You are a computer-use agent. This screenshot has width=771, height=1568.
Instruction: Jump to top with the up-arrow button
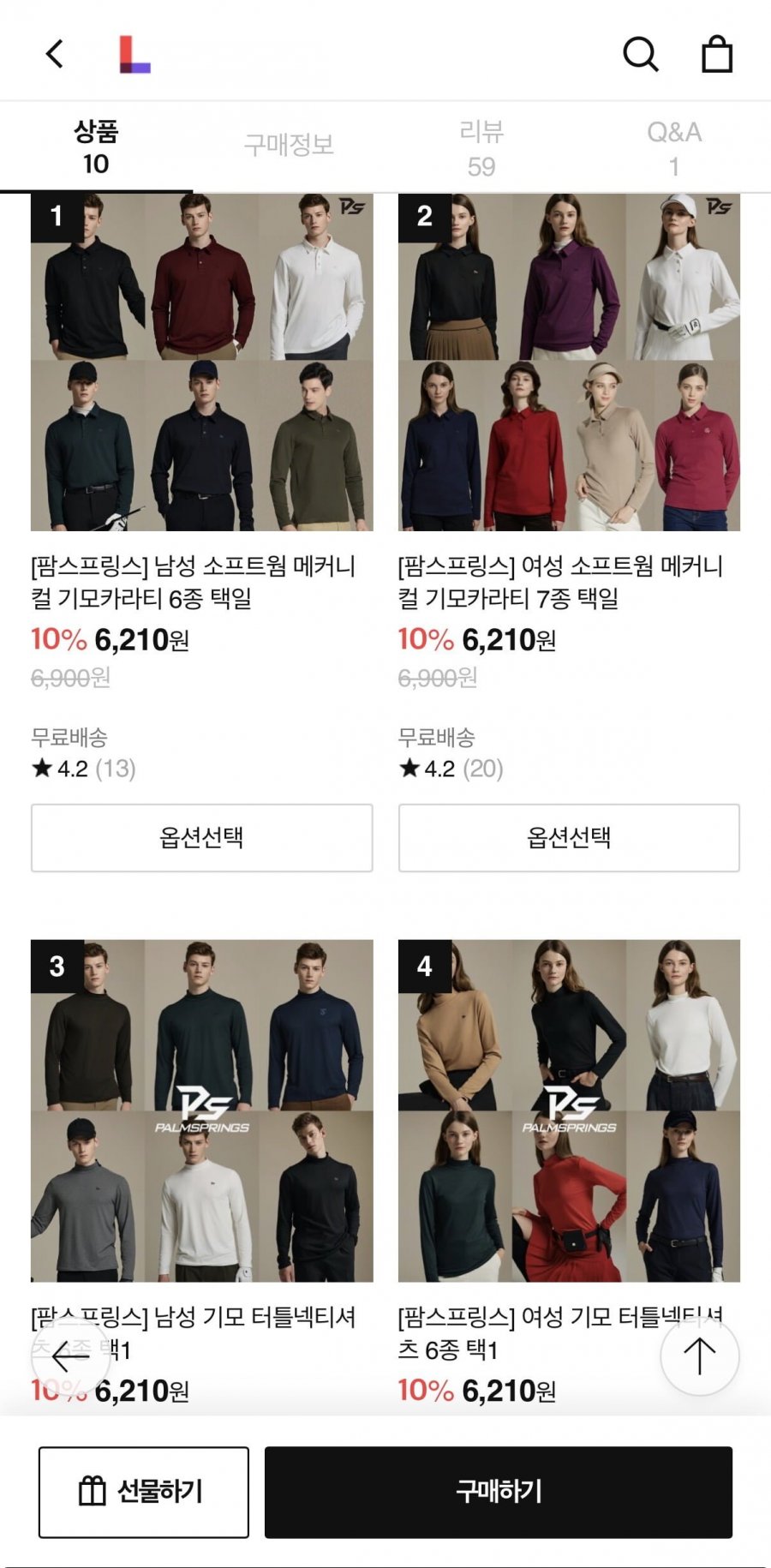699,1356
